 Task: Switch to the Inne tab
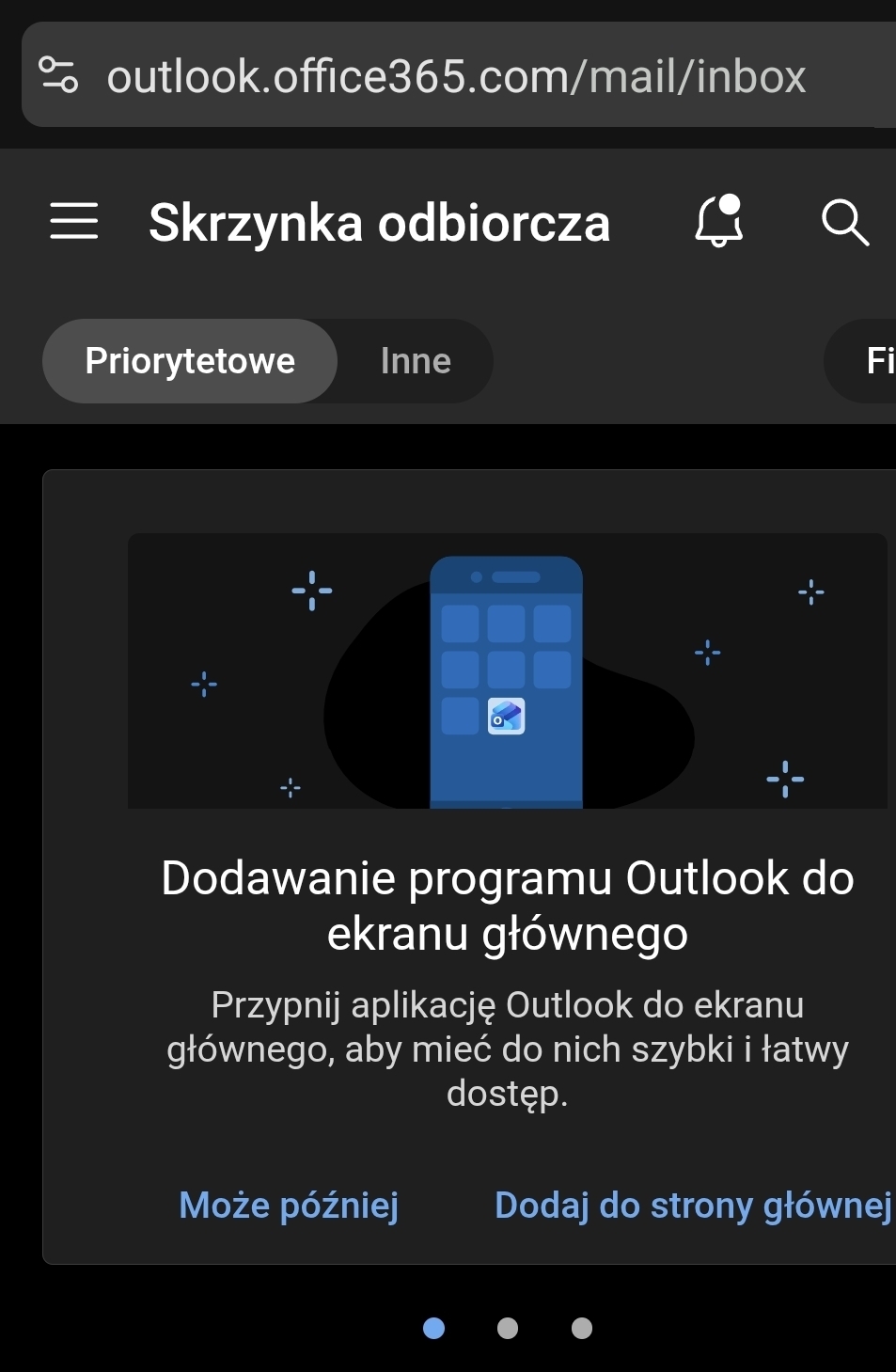point(416,361)
